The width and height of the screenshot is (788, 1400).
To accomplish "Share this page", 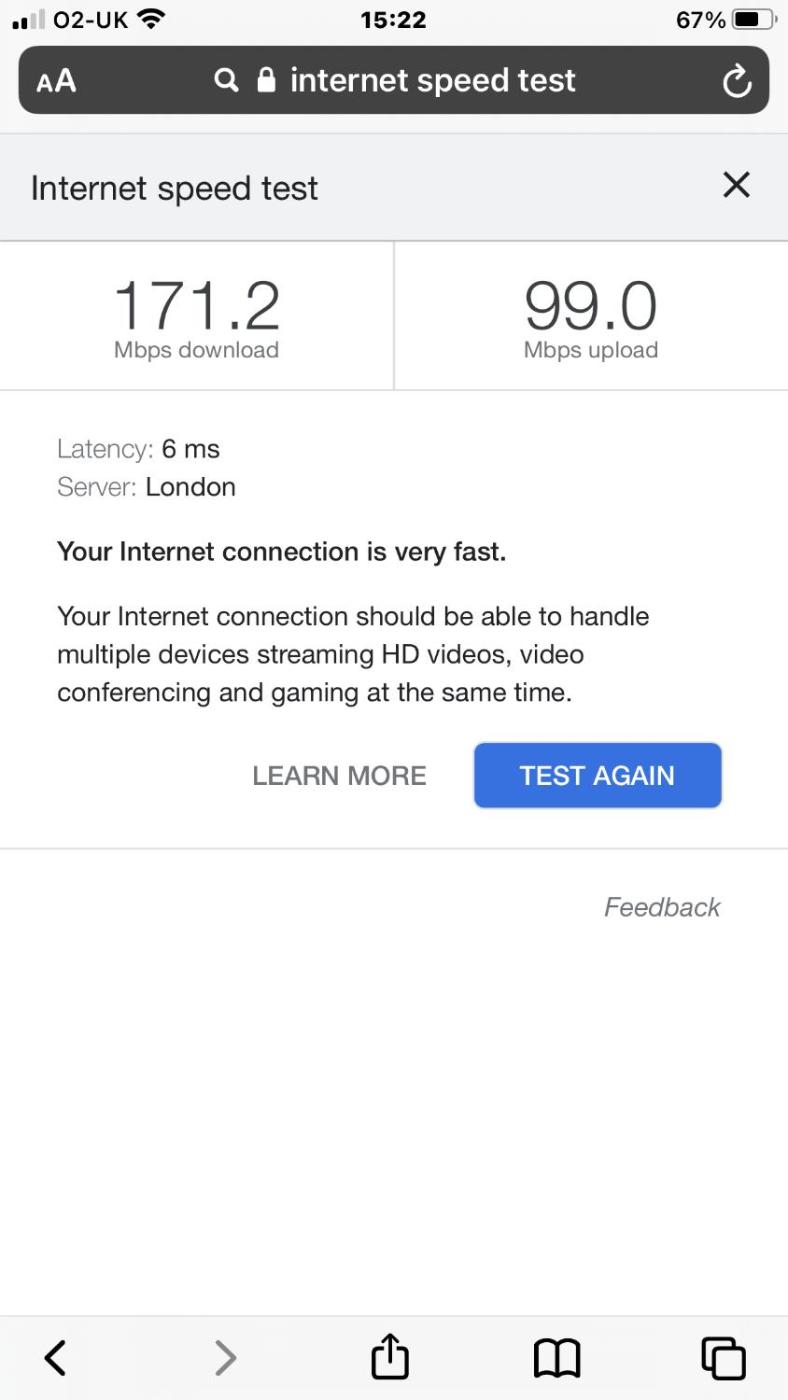I will pos(390,1357).
